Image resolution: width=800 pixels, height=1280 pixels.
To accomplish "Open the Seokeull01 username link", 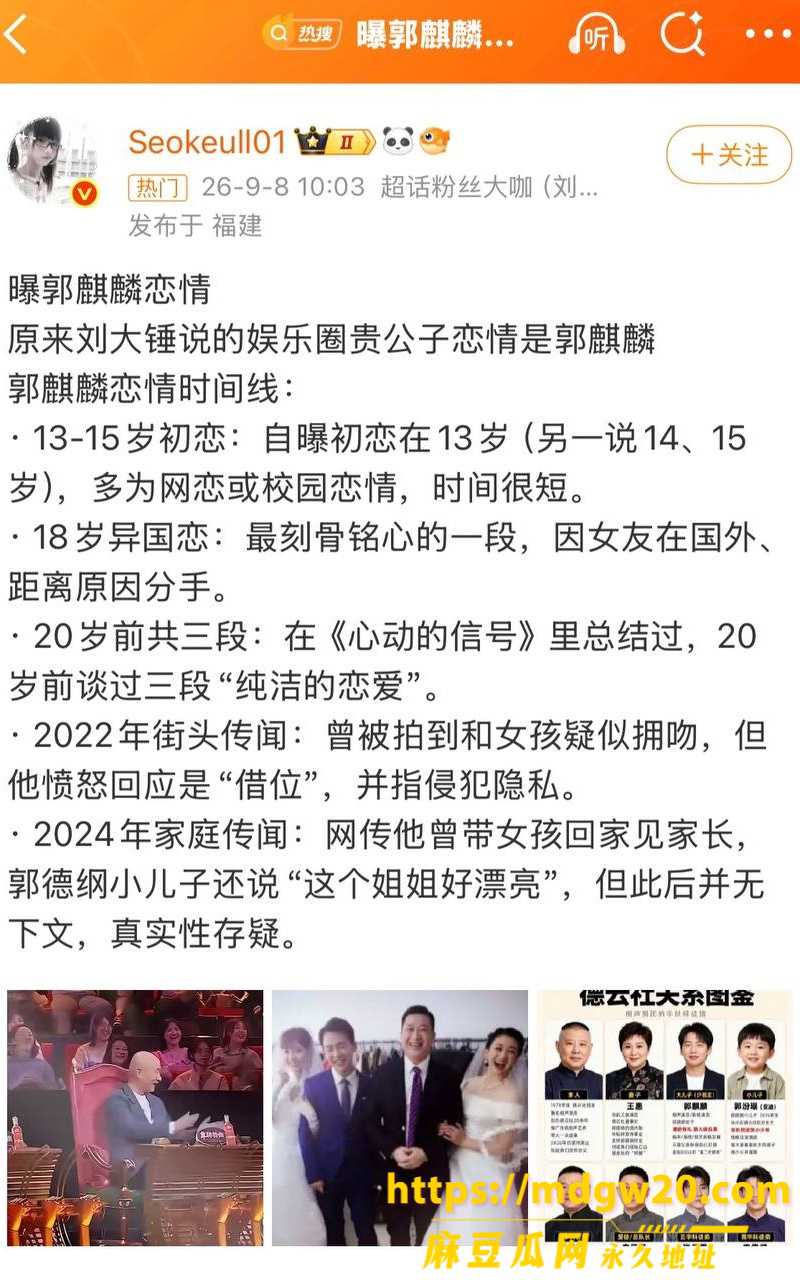I will pyautogui.click(x=208, y=142).
